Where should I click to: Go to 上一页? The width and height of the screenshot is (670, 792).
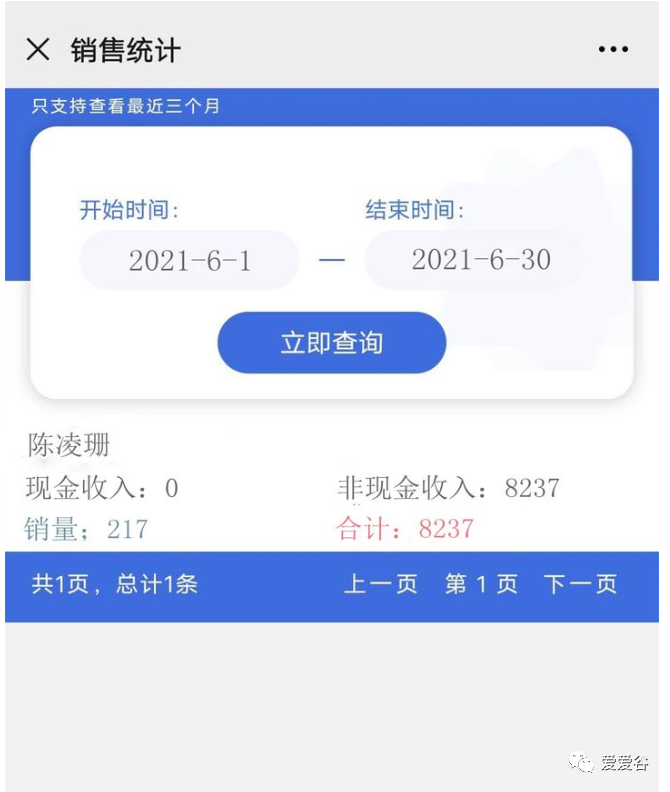click(x=381, y=585)
